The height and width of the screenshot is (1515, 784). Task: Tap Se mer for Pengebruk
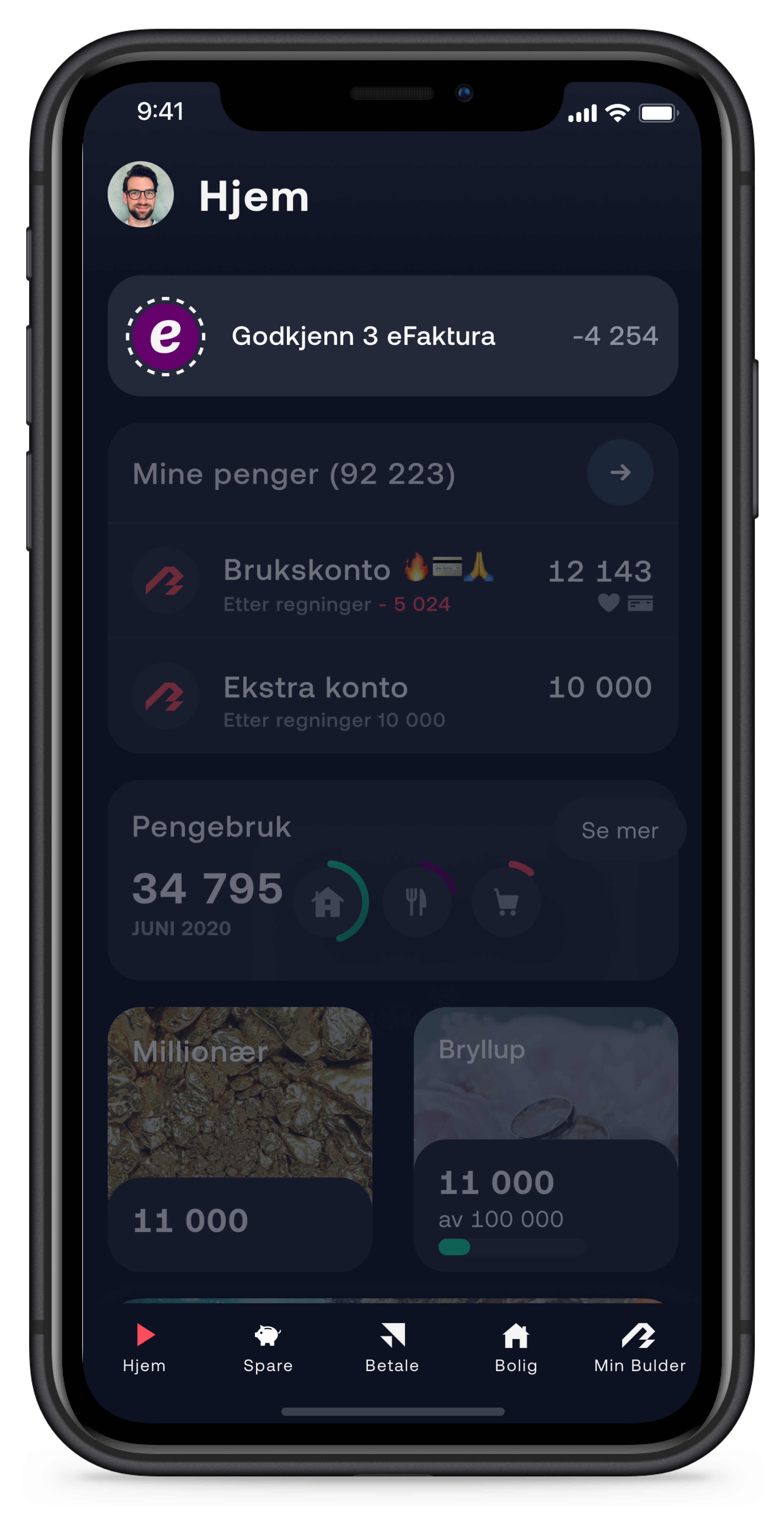(620, 830)
